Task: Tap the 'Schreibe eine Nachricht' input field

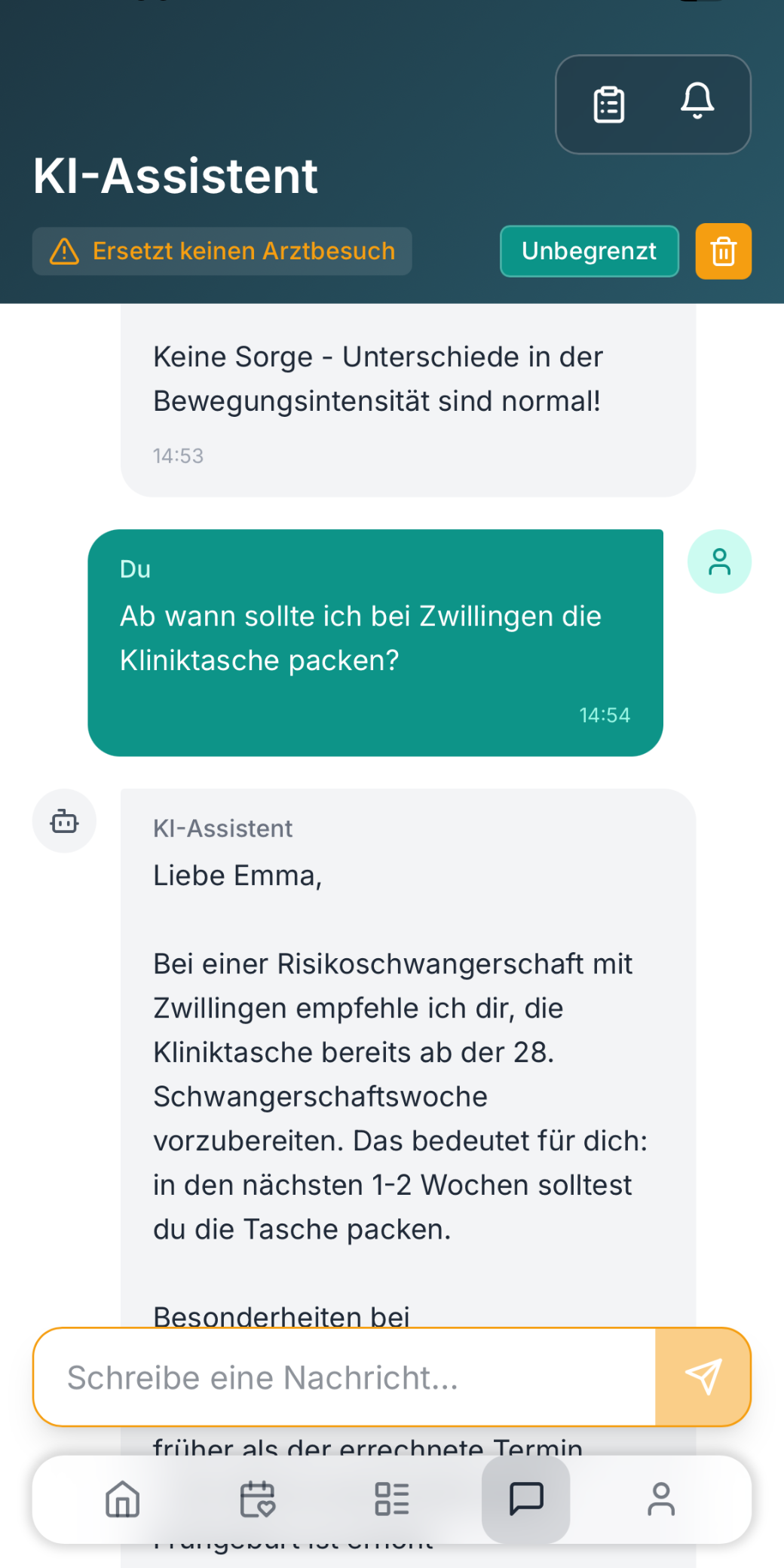Action: [x=339, y=1377]
